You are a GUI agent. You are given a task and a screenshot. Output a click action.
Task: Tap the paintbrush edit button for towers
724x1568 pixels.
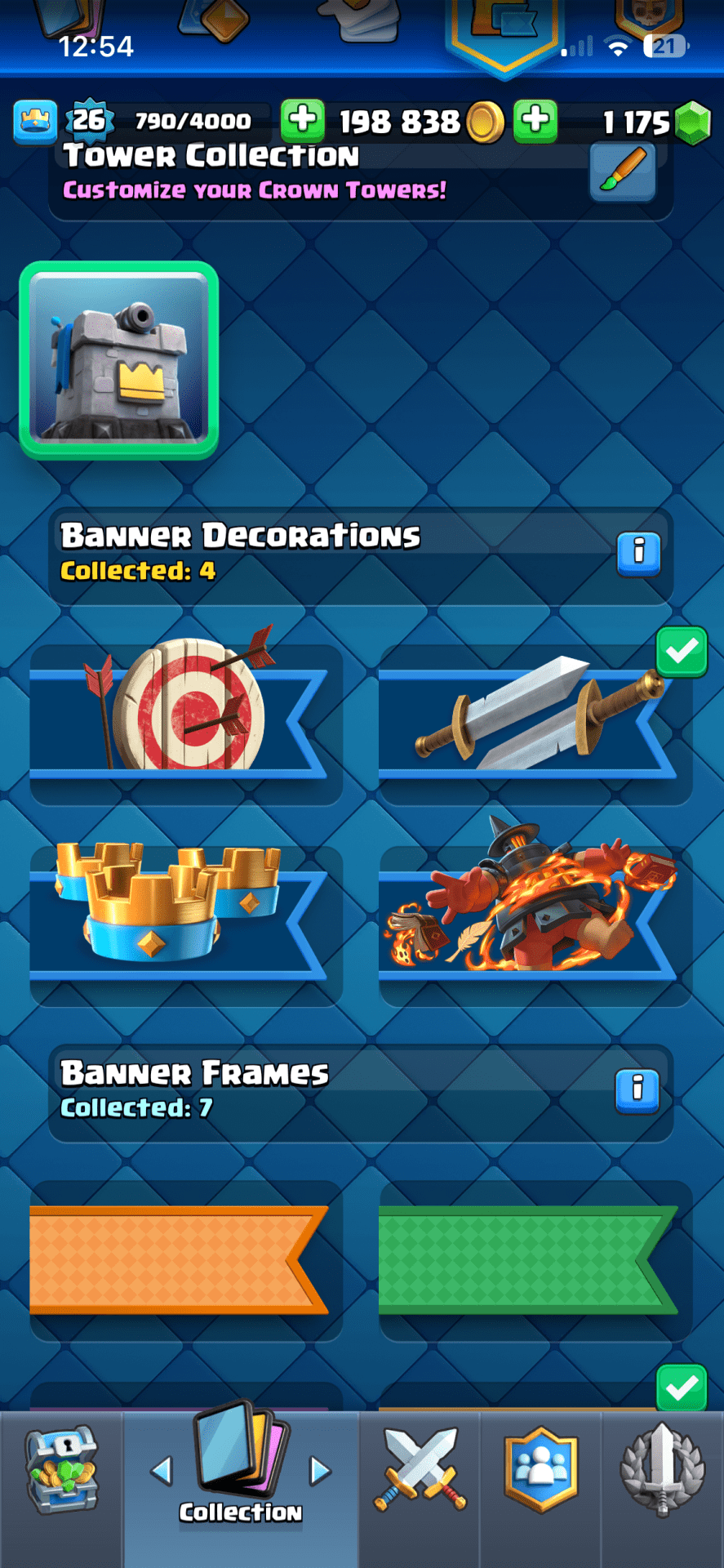pos(622,171)
